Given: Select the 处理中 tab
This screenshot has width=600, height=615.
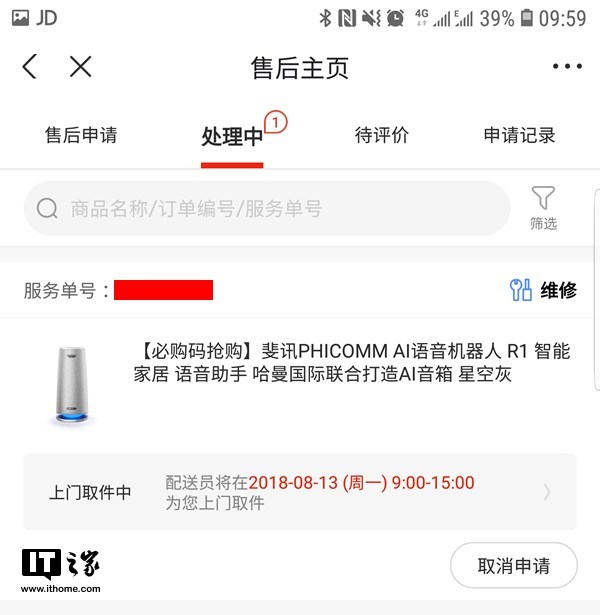Looking at the screenshot, I should pyautogui.click(x=233, y=137).
